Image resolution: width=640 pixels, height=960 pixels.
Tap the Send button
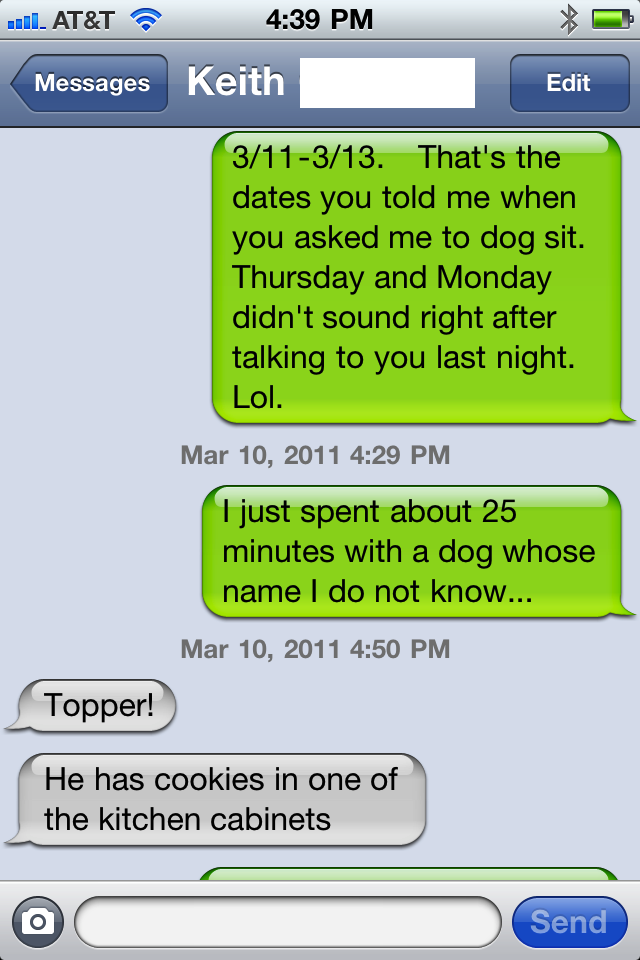[x=569, y=921]
